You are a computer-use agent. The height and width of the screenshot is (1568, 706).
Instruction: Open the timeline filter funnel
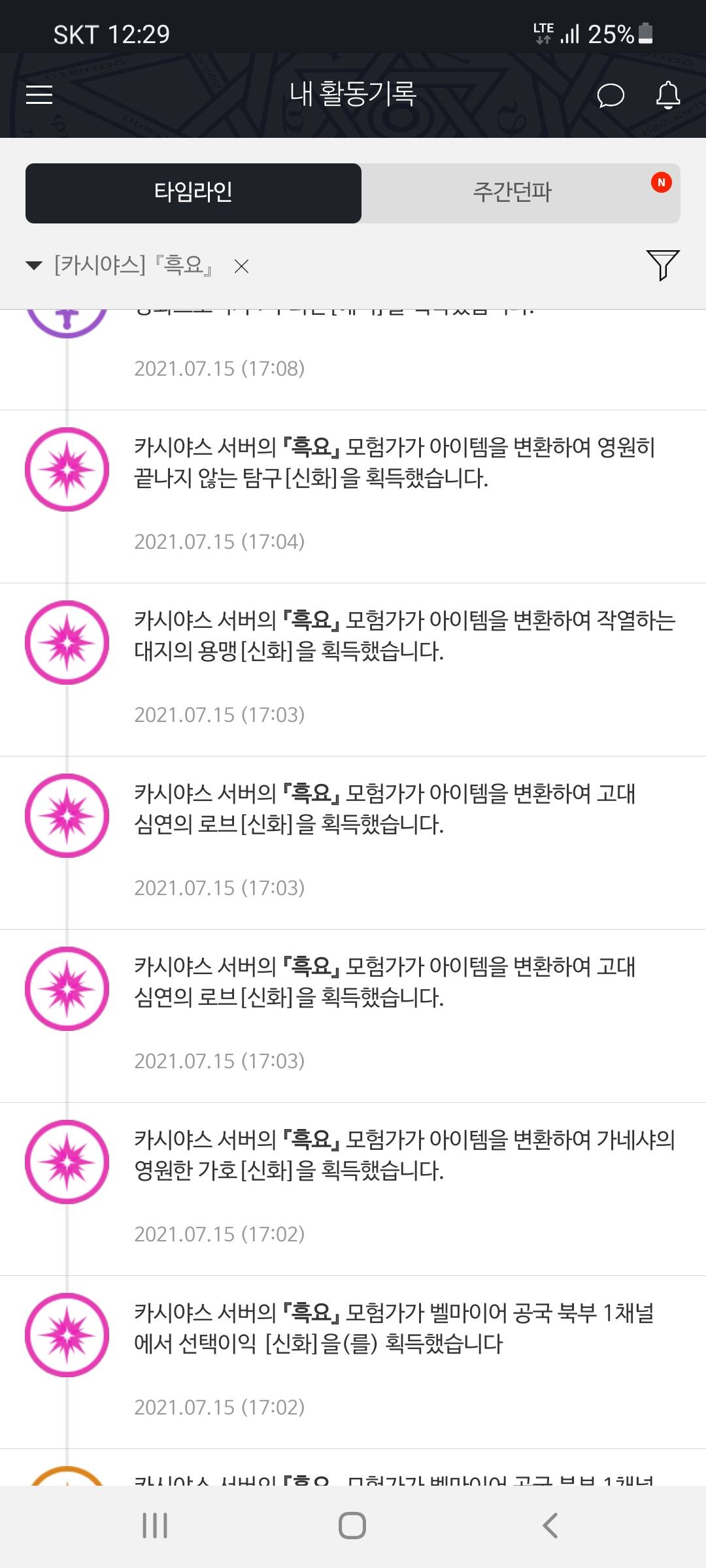tap(663, 265)
